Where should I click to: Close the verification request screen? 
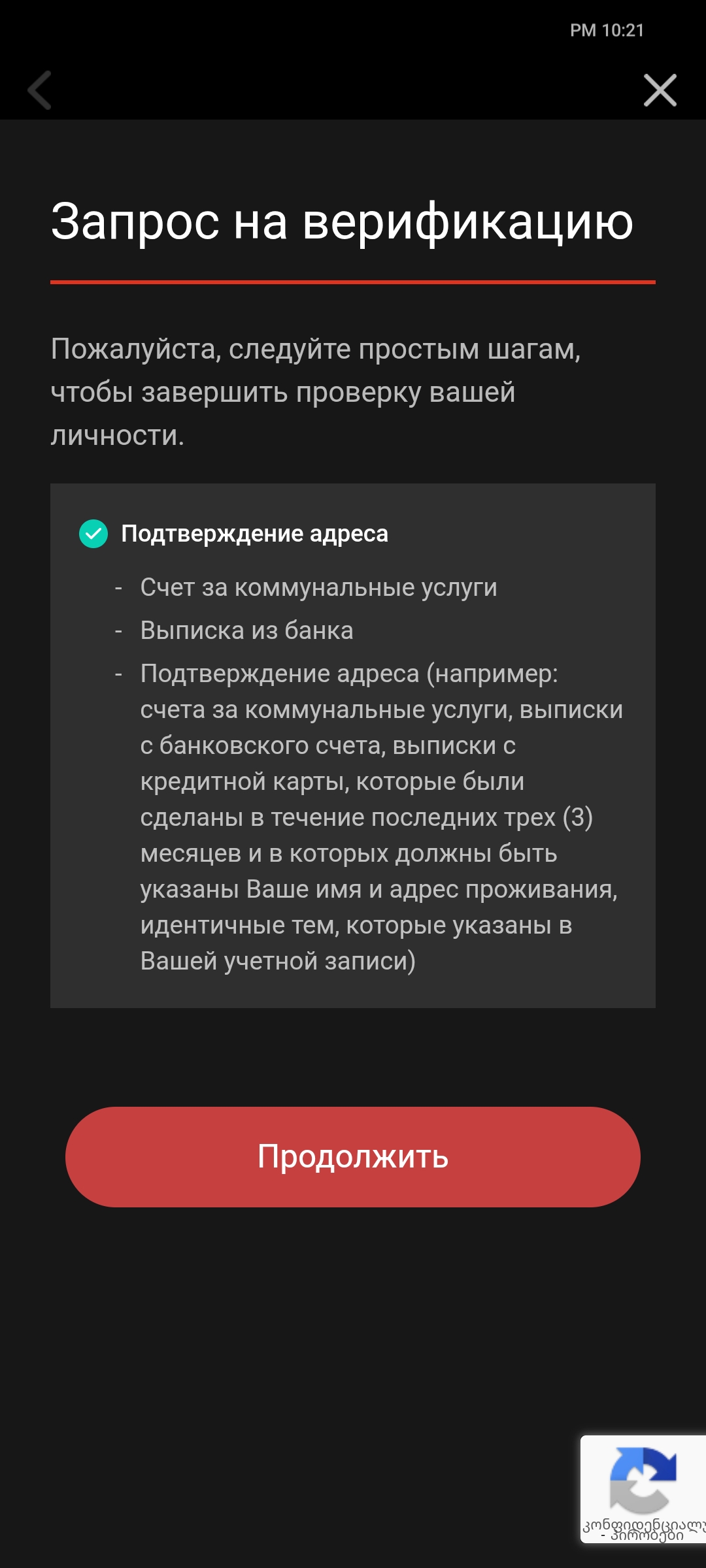coord(660,90)
